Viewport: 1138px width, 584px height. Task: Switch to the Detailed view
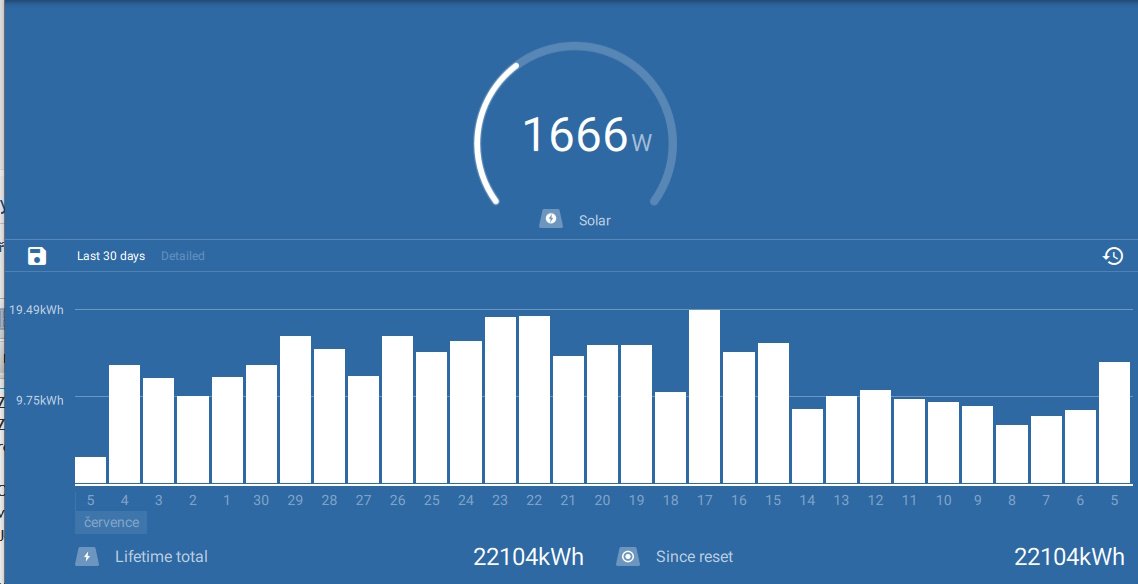[x=183, y=256]
